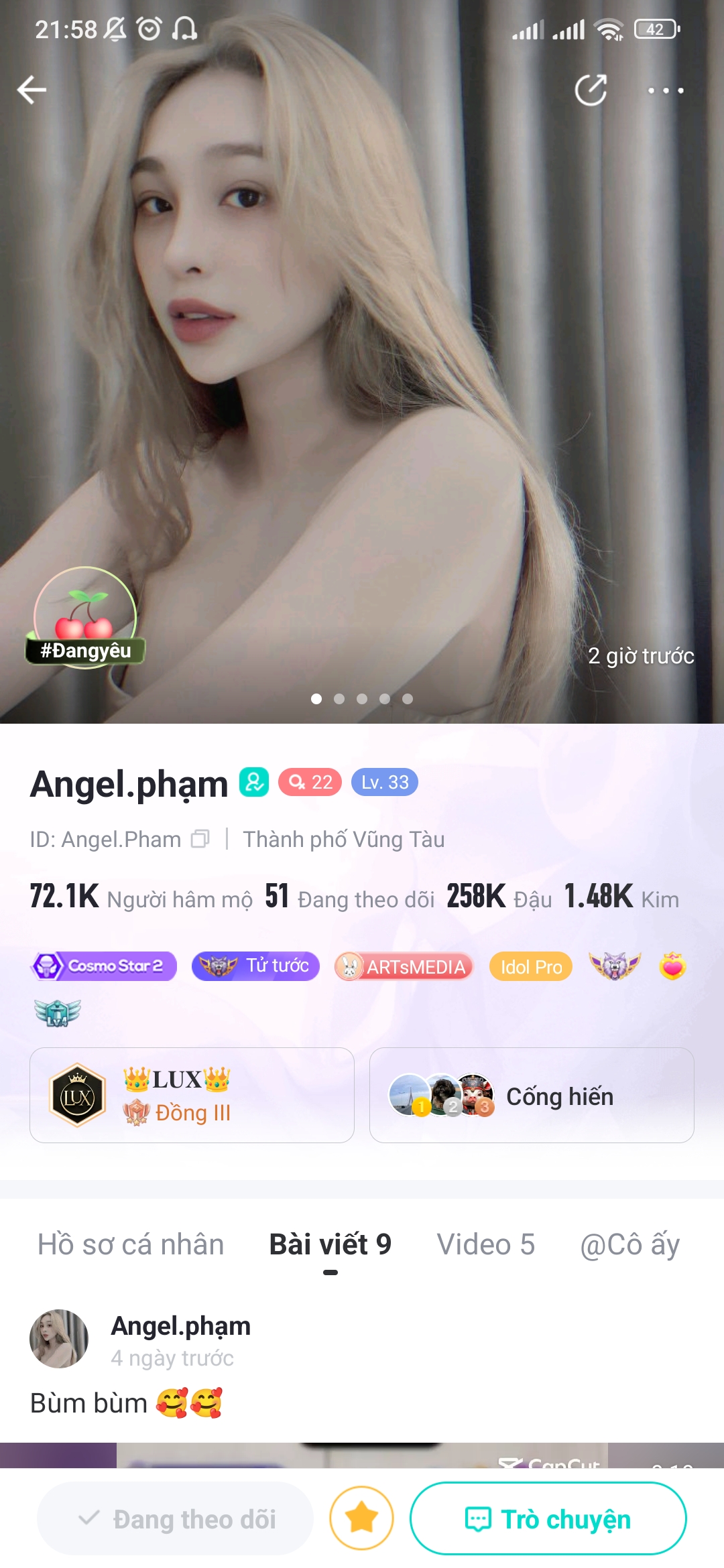The width and height of the screenshot is (724, 1568).
Task: View the 51 Đang theo dõi list
Action: (x=349, y=897)
